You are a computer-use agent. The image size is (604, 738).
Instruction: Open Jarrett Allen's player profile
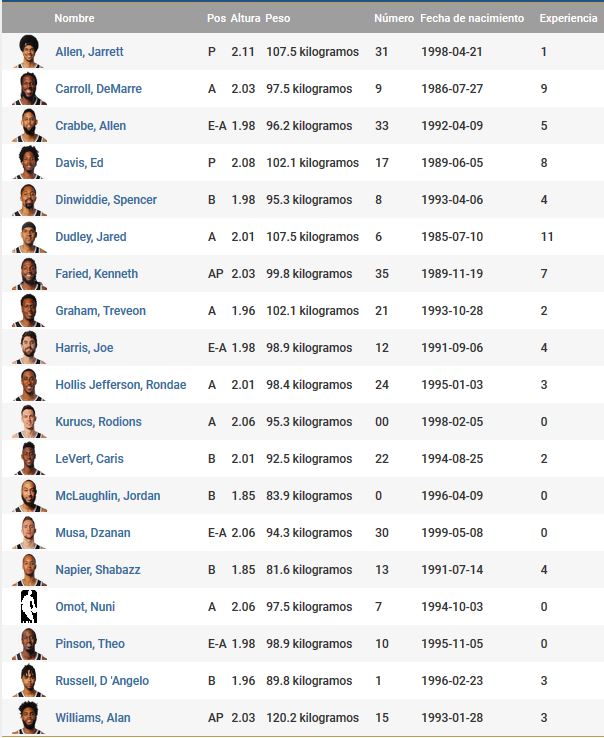pos(89,52)
